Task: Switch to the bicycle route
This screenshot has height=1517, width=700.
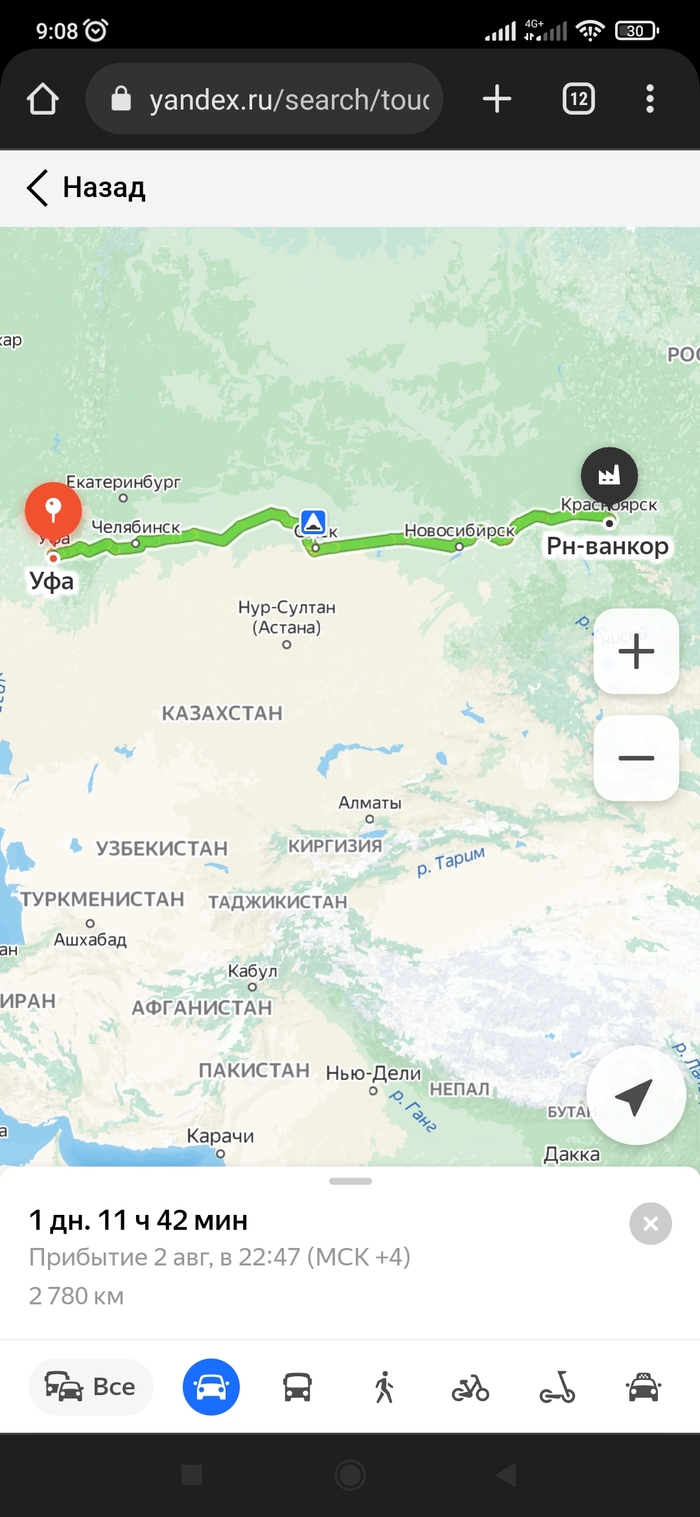Action: click(470, 1387)
